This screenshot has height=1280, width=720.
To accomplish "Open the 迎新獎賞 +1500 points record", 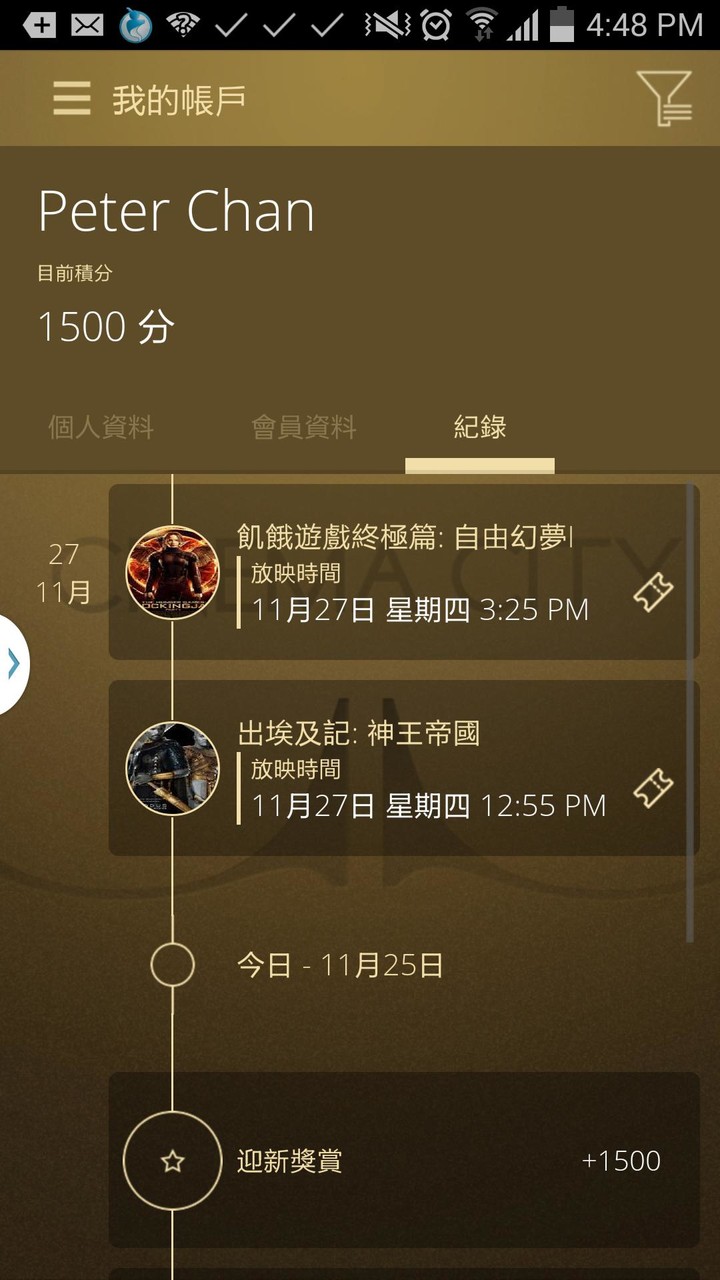I will (404, 1160).
